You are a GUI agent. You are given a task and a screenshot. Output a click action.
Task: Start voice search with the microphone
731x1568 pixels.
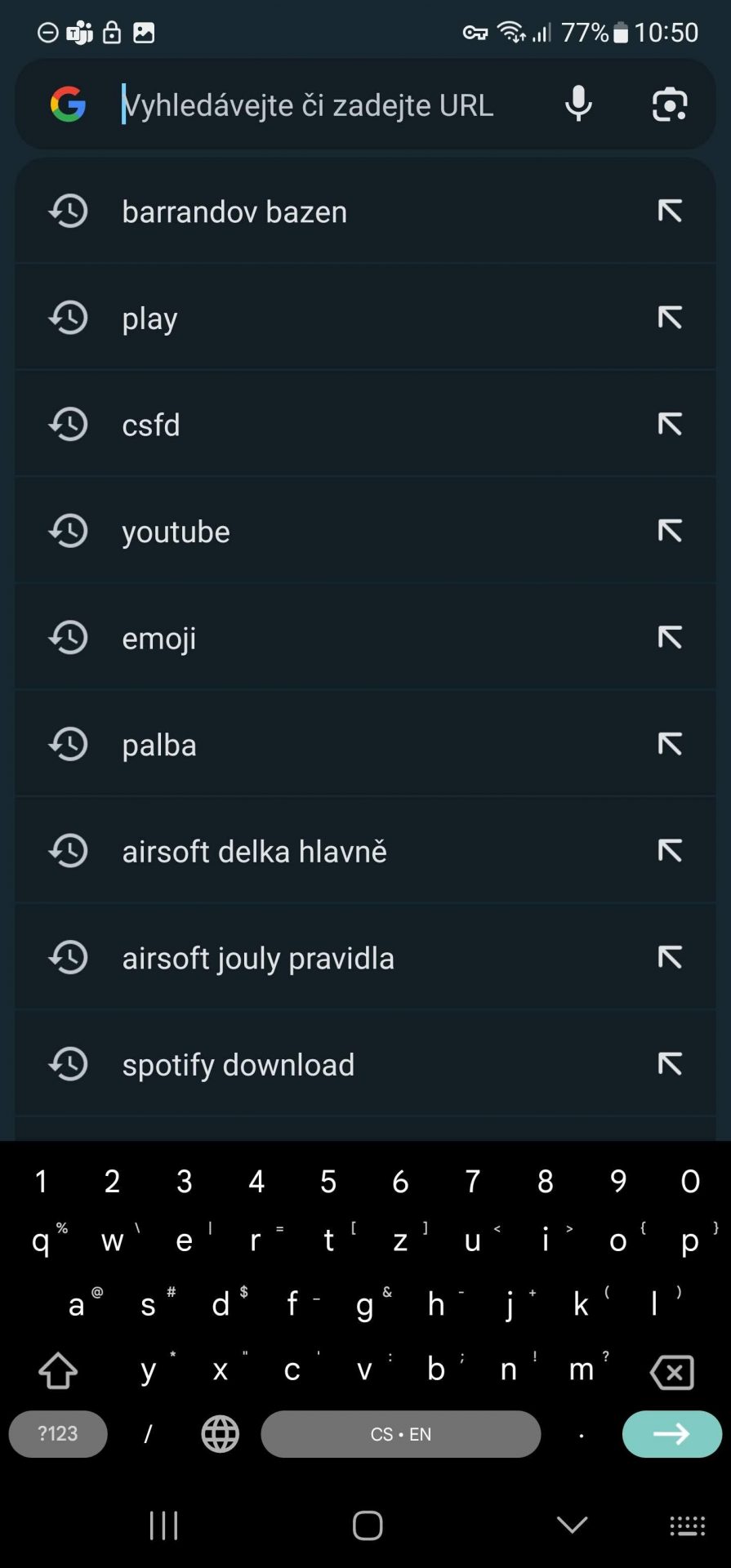tap(578, 104)
